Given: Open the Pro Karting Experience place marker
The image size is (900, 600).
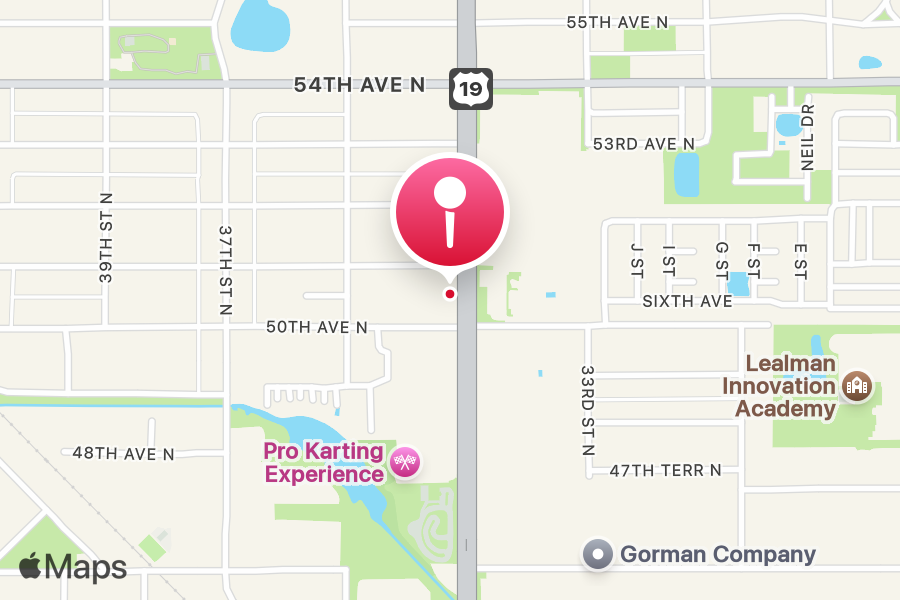Looking at the screenshot, I should coord(405,461).
